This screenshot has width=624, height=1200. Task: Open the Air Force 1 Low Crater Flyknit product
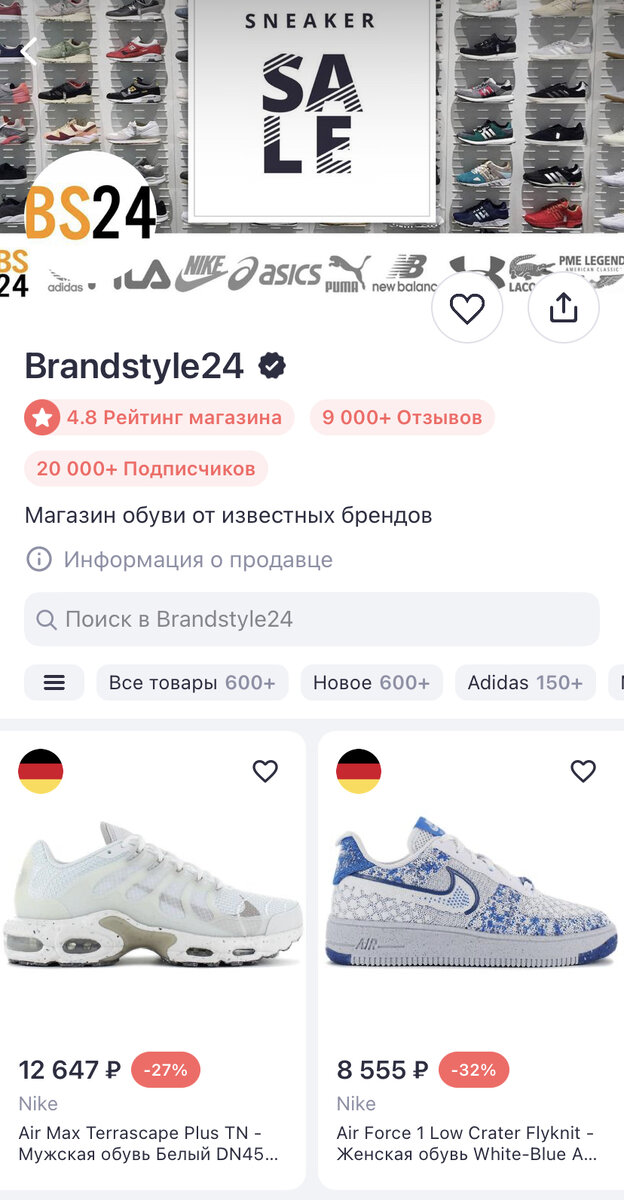[470, 900]
